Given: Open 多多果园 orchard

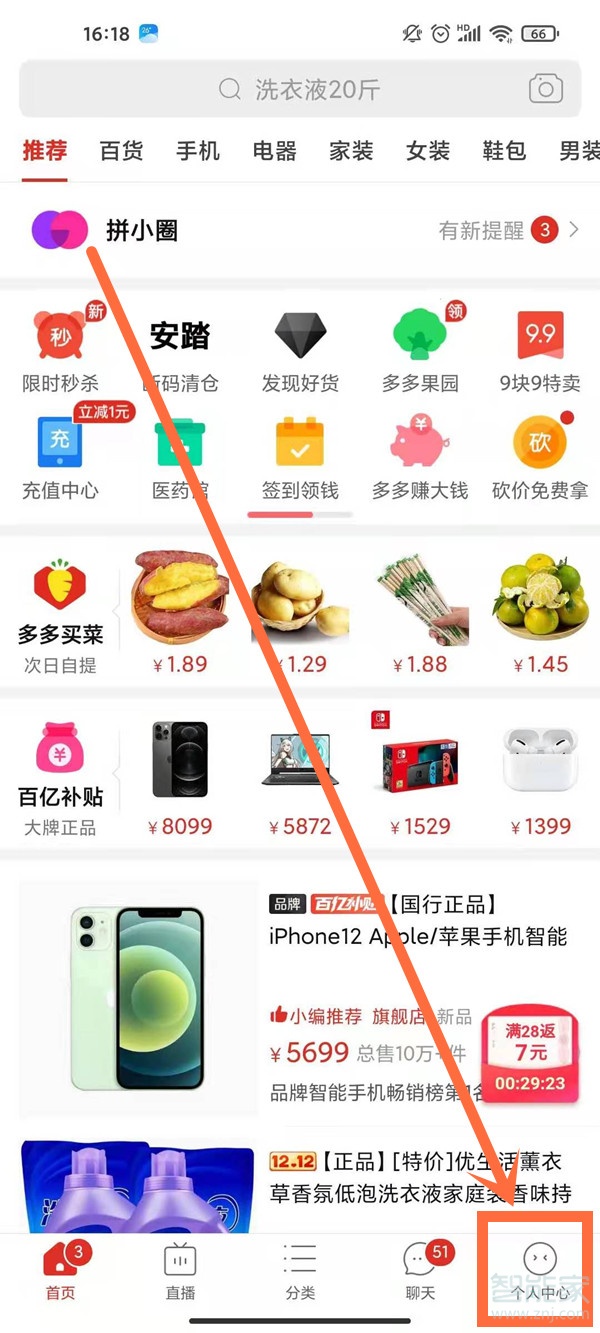Looking at the screenshot, I should coord(420,351).
